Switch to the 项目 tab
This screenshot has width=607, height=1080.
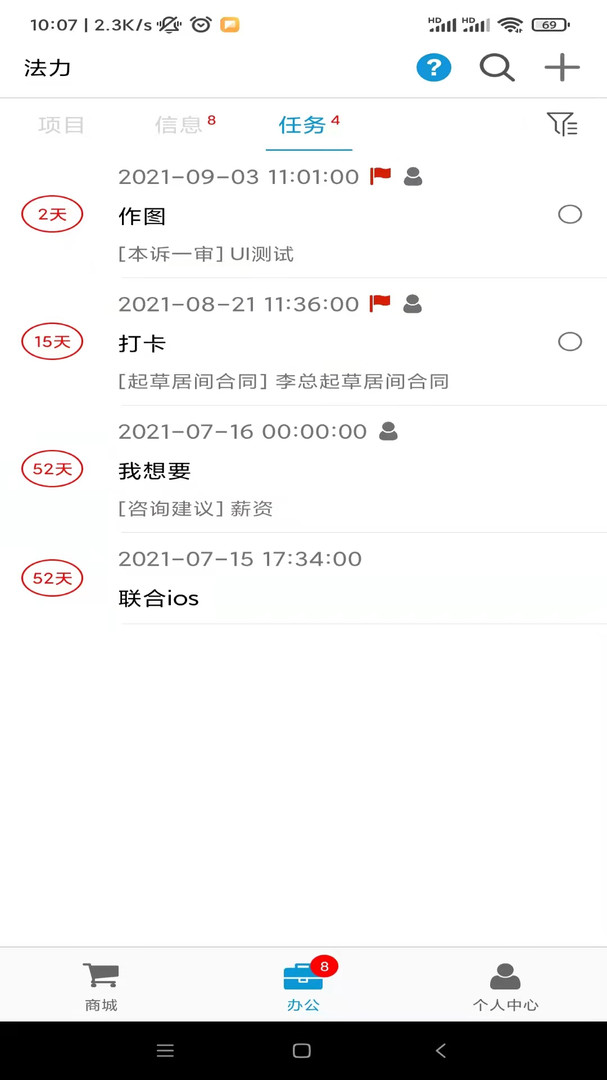(x=61, y=125)
